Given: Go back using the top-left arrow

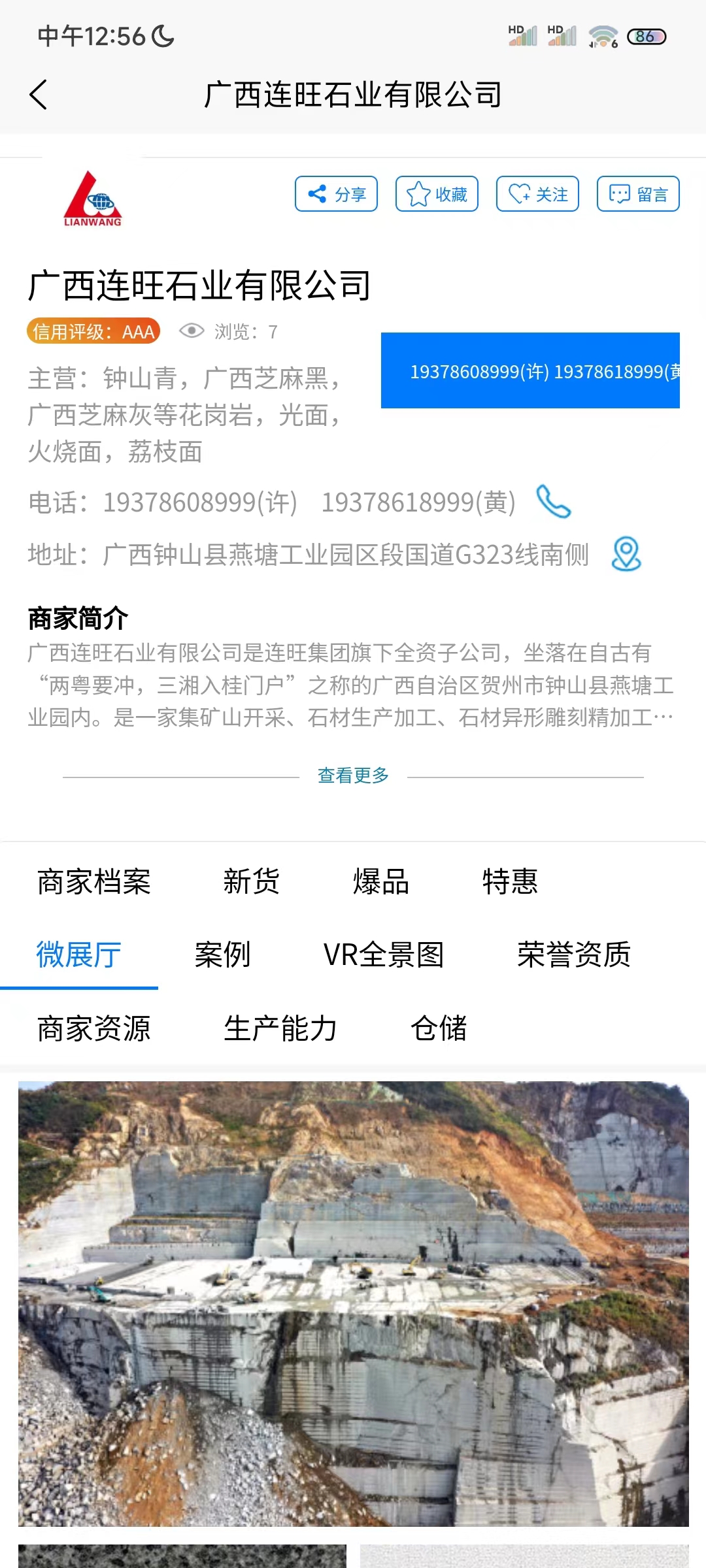Looking at the screenshot, I should 39,95.
